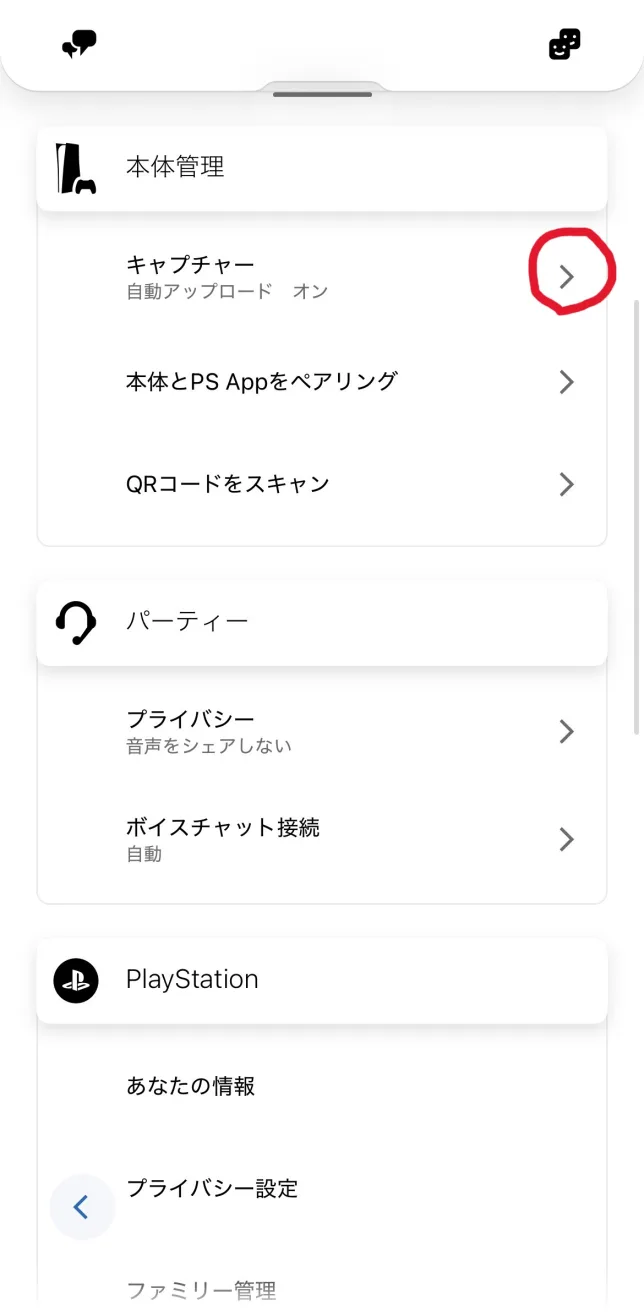Open 本体とPS Appをペアリング
The height and width of the screenshot is (1316, 644).
tap(320, 381)
